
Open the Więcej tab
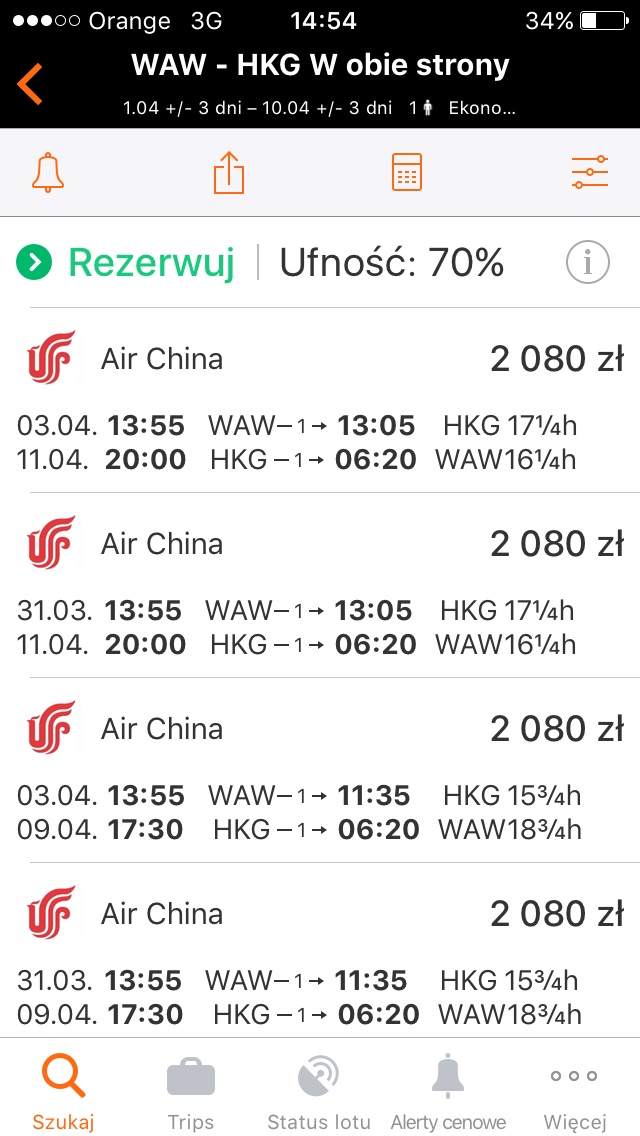coord(574,1091)
